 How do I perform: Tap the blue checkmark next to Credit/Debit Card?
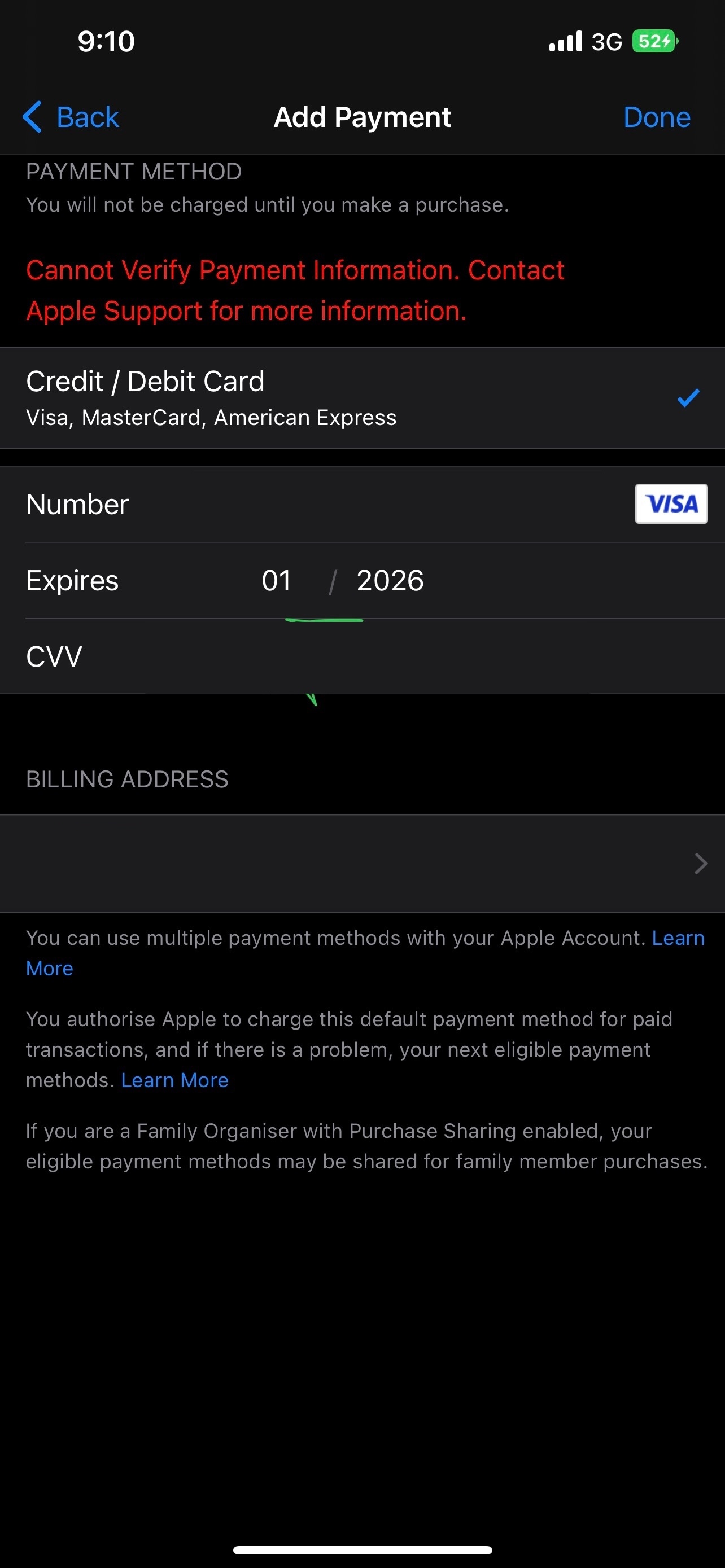tap(687, 398)
